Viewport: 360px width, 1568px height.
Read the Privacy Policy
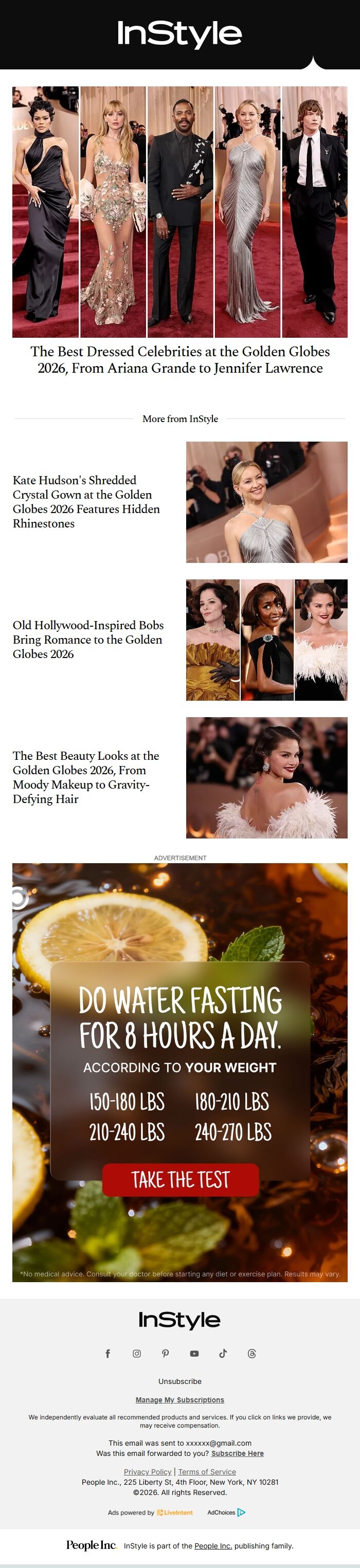tap(148, 1471)
